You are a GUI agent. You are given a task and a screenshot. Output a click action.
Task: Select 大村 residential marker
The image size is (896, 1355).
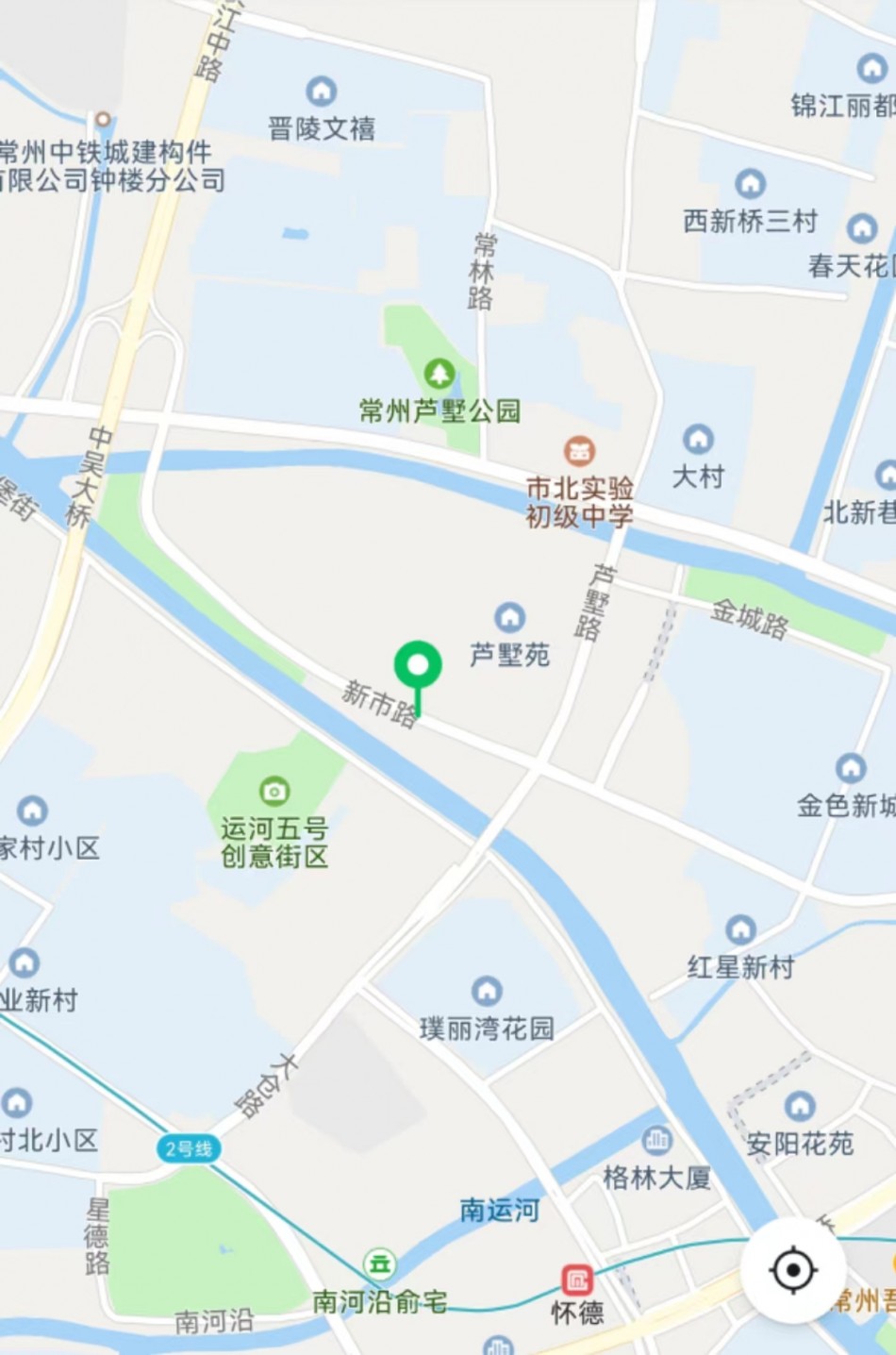698,439
